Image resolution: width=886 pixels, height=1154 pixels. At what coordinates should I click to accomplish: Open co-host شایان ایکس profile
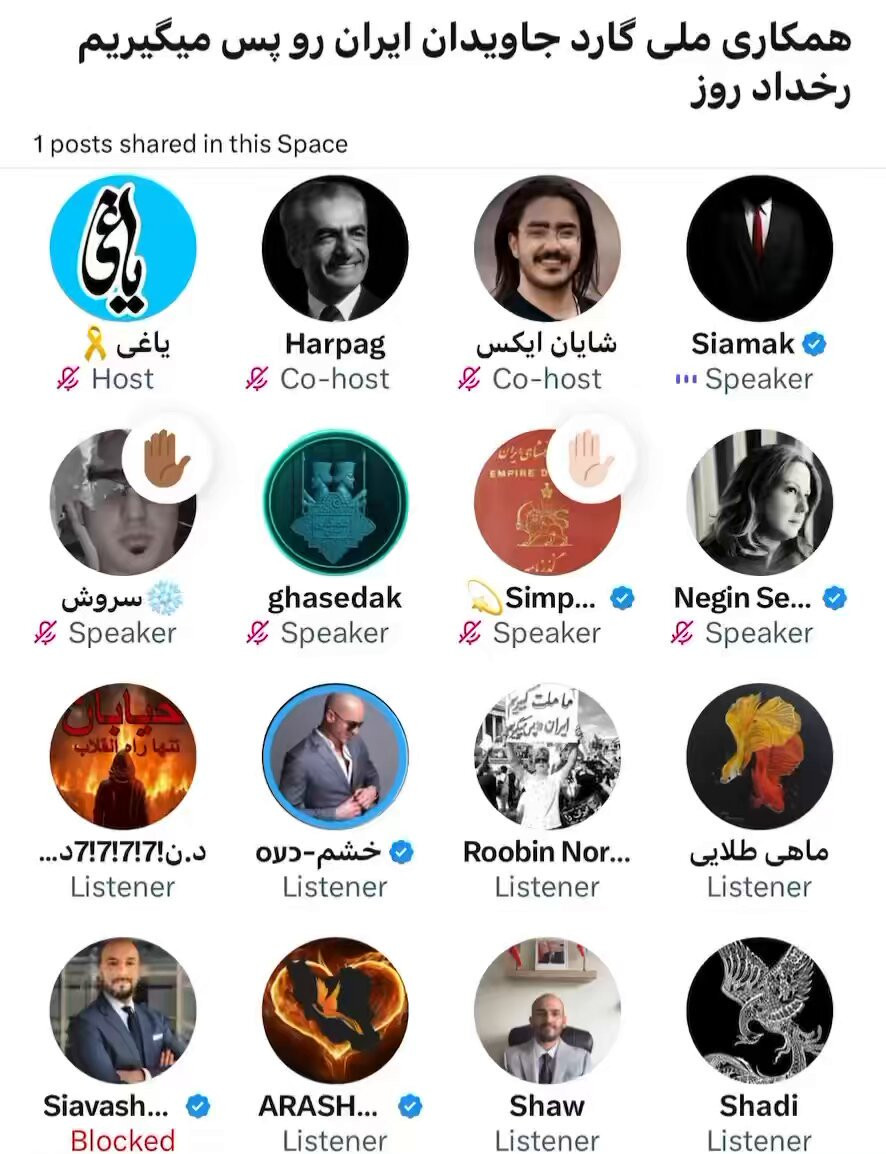click(547, 248)
